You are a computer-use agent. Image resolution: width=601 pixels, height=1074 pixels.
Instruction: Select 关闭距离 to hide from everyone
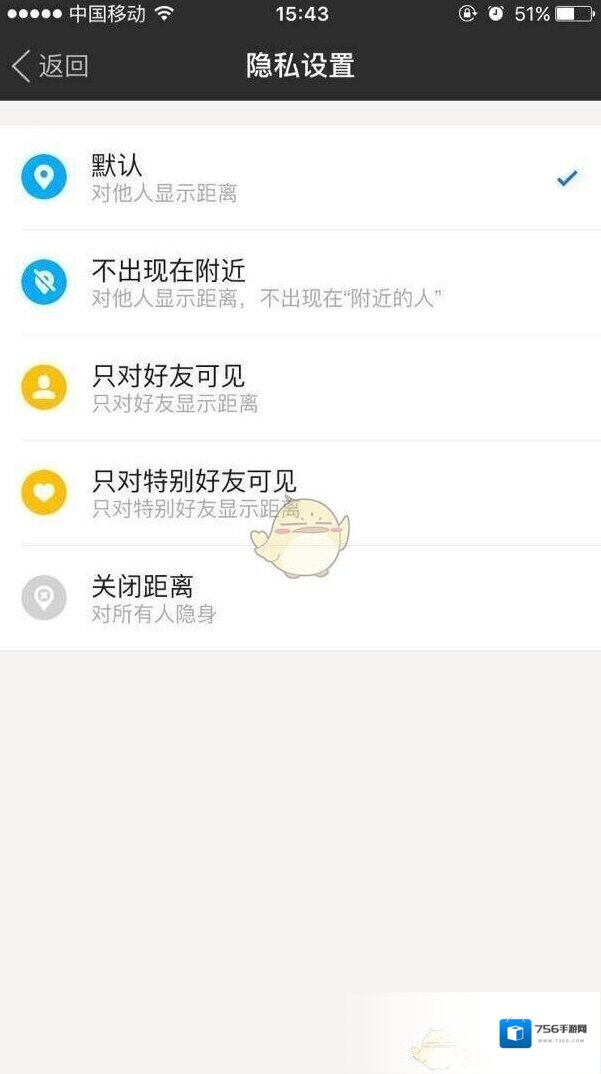click(300, 598)
